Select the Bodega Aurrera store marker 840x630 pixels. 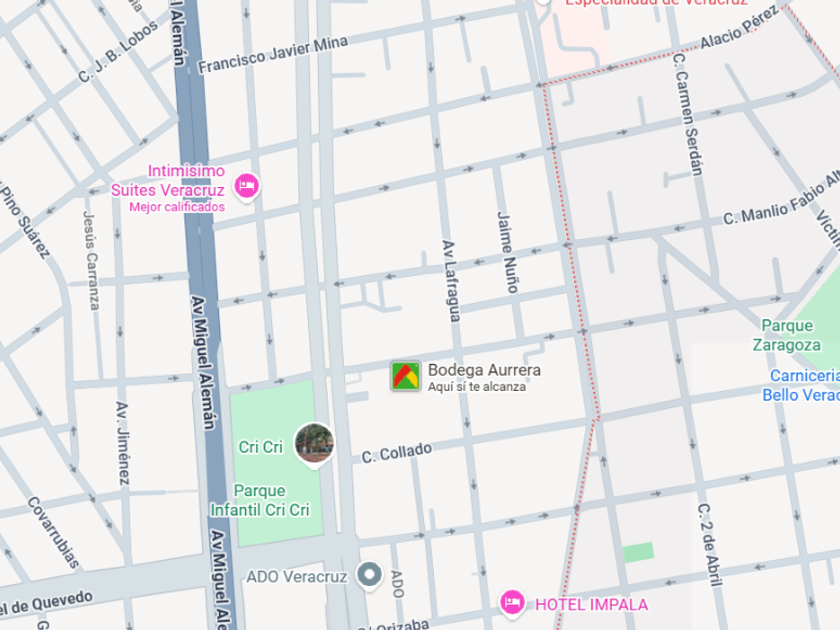406,376
